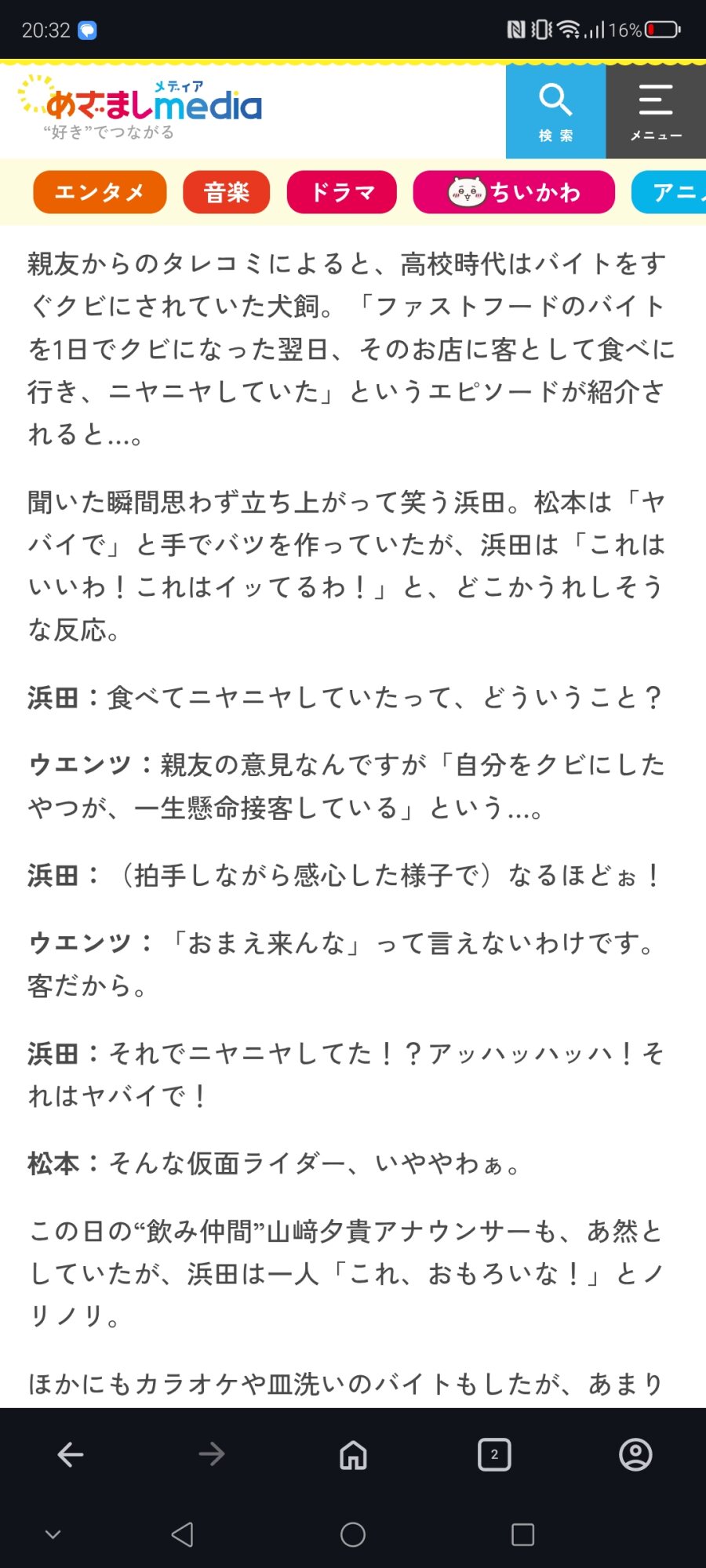Open the アニメ category chip
Viewport: 706px width, 1568px height.
(x=669, y=192)
